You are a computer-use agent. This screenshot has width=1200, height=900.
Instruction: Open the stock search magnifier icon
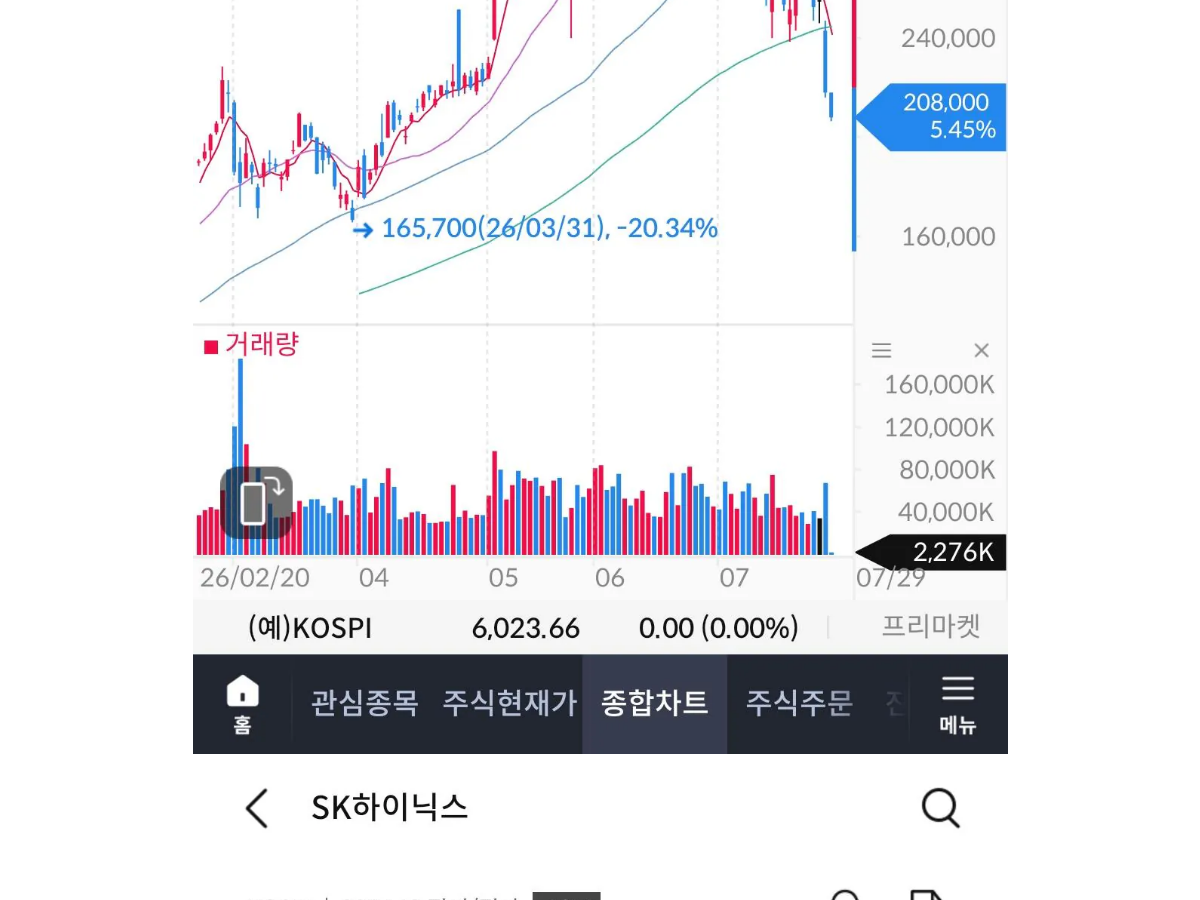[x=941, y=807]
